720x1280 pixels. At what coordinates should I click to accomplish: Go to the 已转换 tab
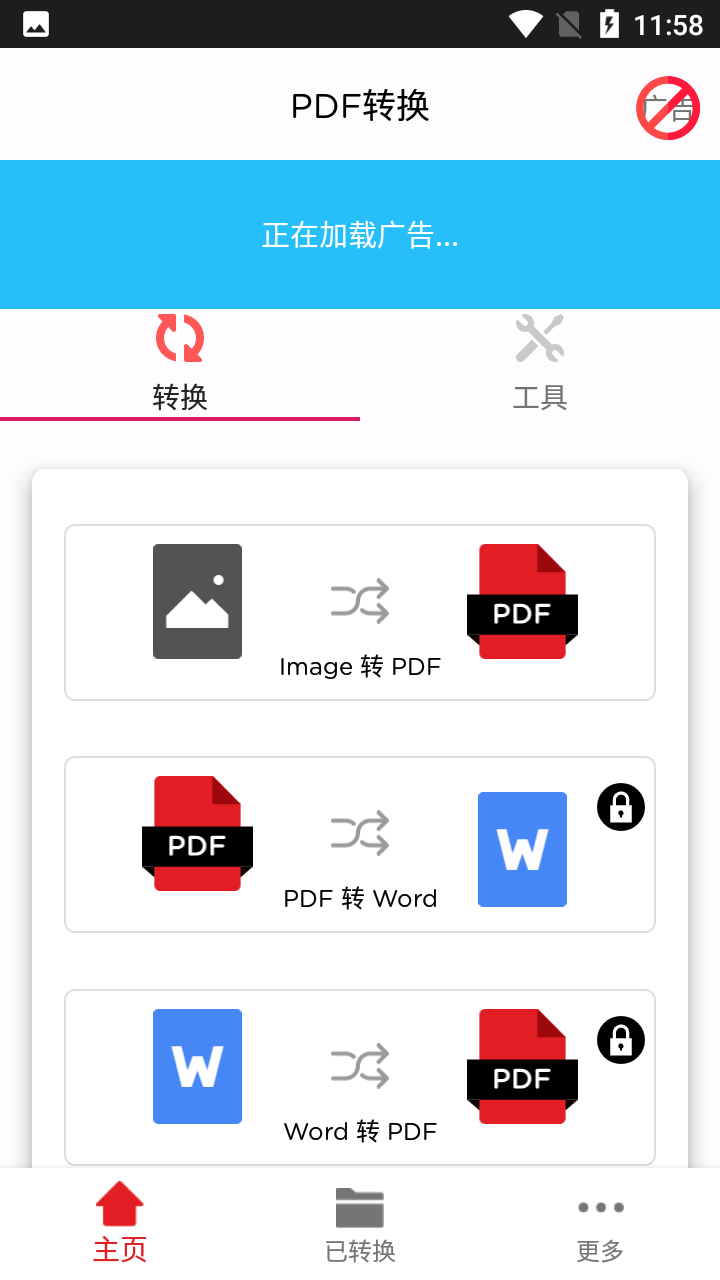[360, 1224]
